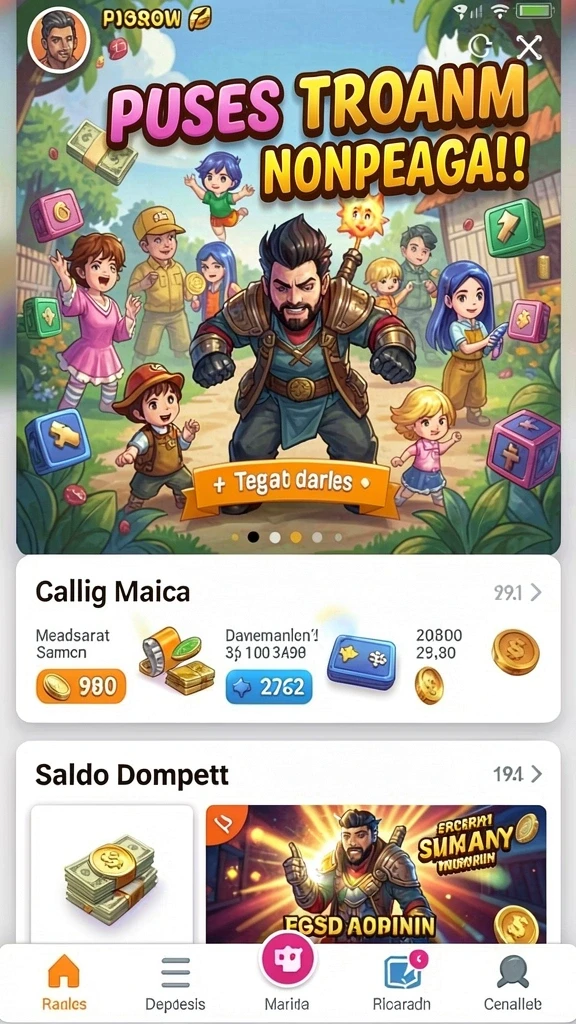Open the Sumany promo banner card

(376, 874)
